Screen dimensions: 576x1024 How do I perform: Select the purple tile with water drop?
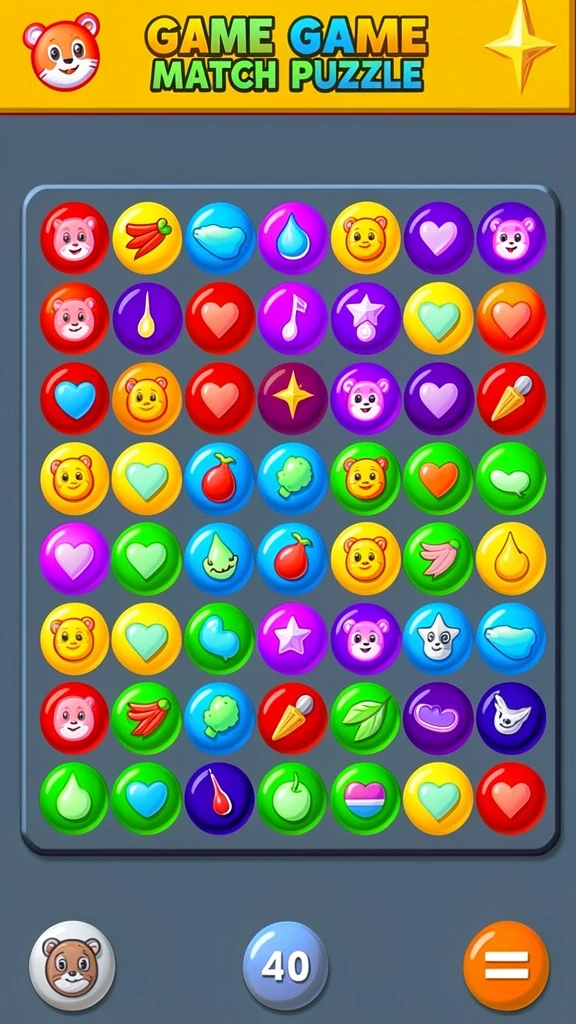click(293, 237)
